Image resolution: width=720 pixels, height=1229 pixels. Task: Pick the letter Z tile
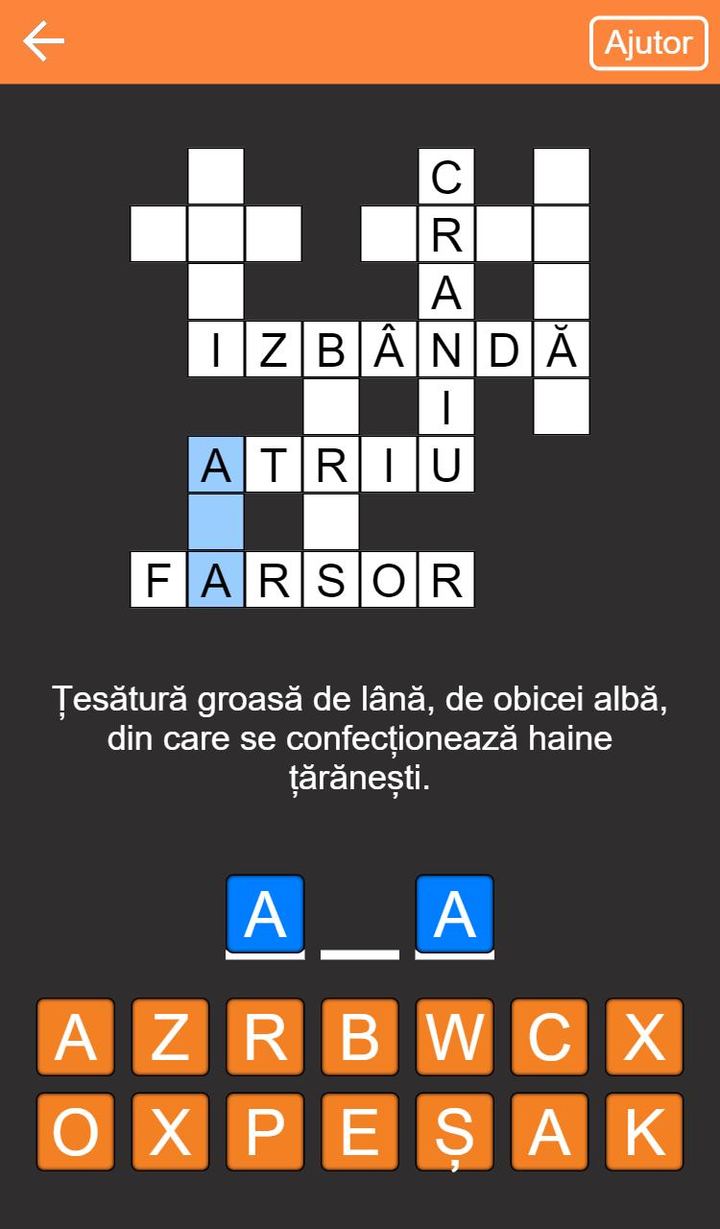(x=170, y=1037)
